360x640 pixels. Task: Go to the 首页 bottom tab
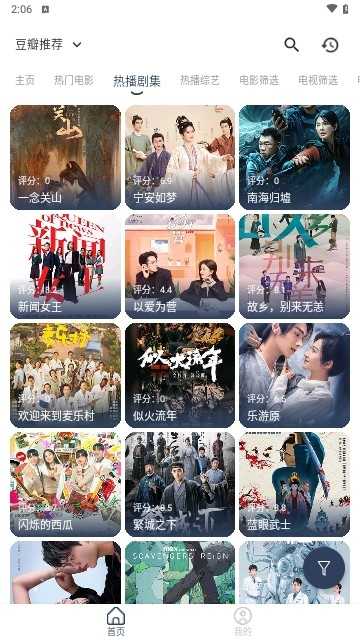(x=116, y=621)
